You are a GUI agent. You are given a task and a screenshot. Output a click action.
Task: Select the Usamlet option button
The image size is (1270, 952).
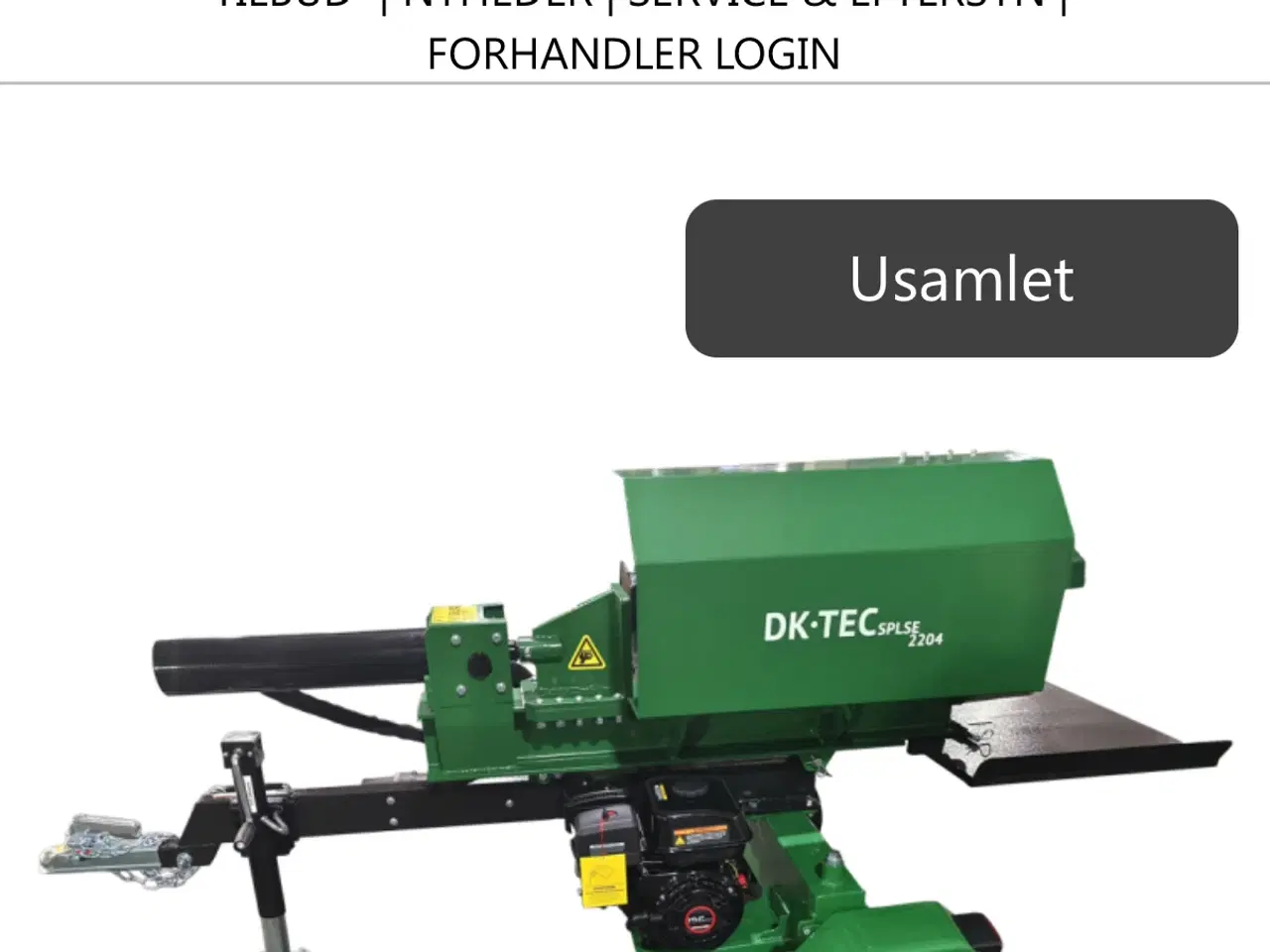(x=960, y=279)
